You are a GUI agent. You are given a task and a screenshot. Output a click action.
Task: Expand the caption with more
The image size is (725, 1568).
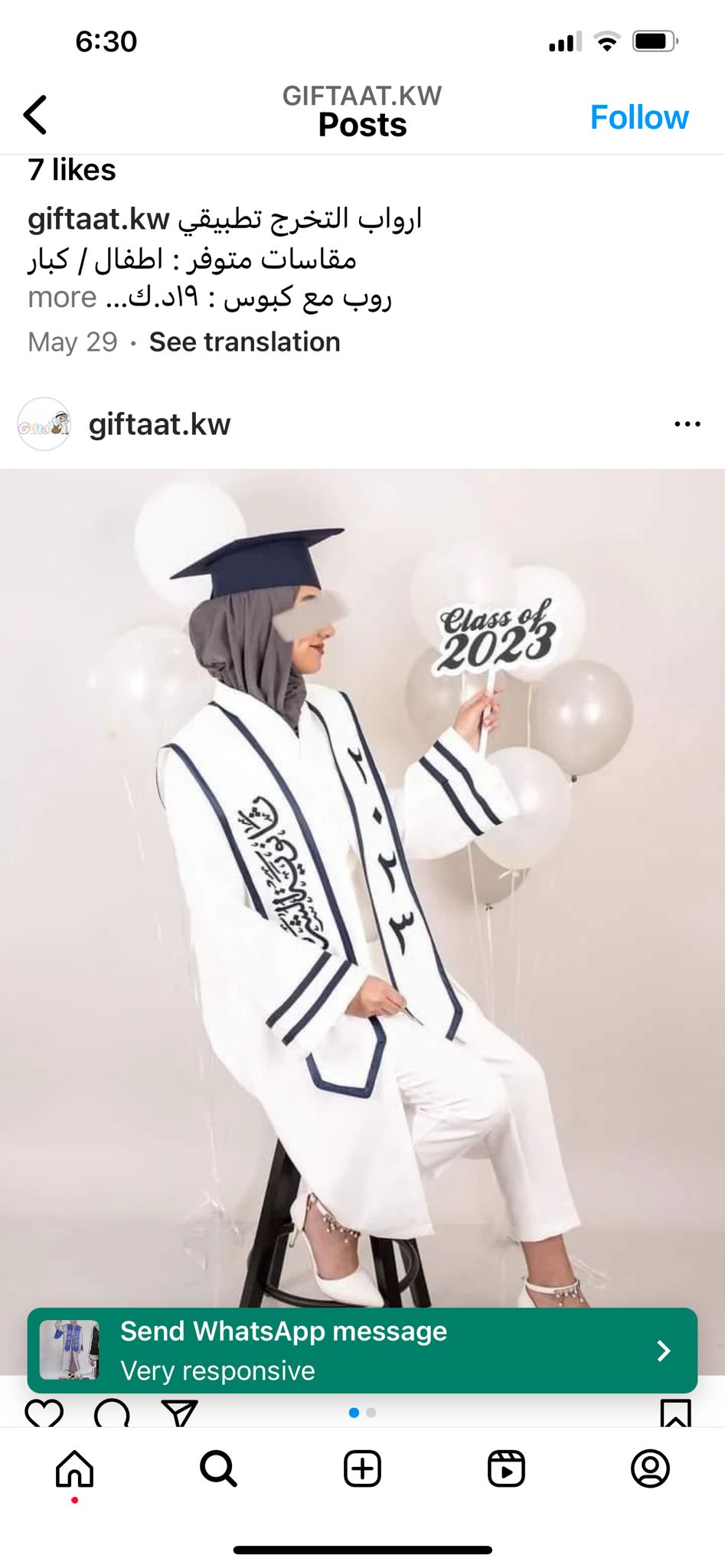coord(62,297)
